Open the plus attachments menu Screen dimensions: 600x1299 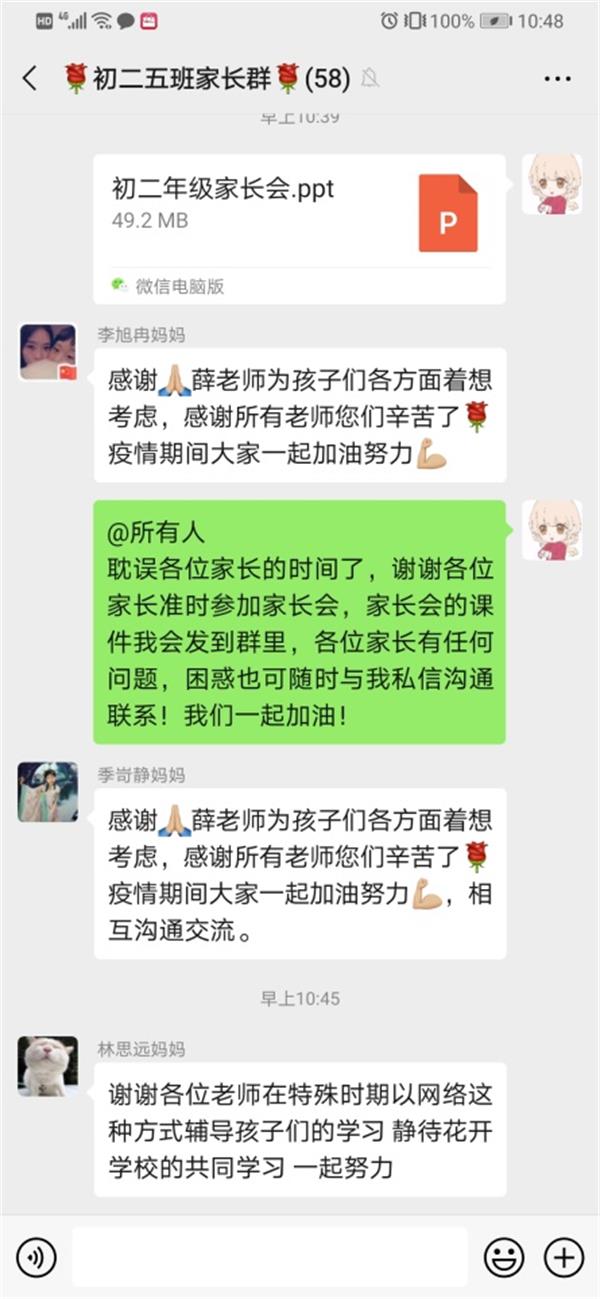[x=563, y=1257]
